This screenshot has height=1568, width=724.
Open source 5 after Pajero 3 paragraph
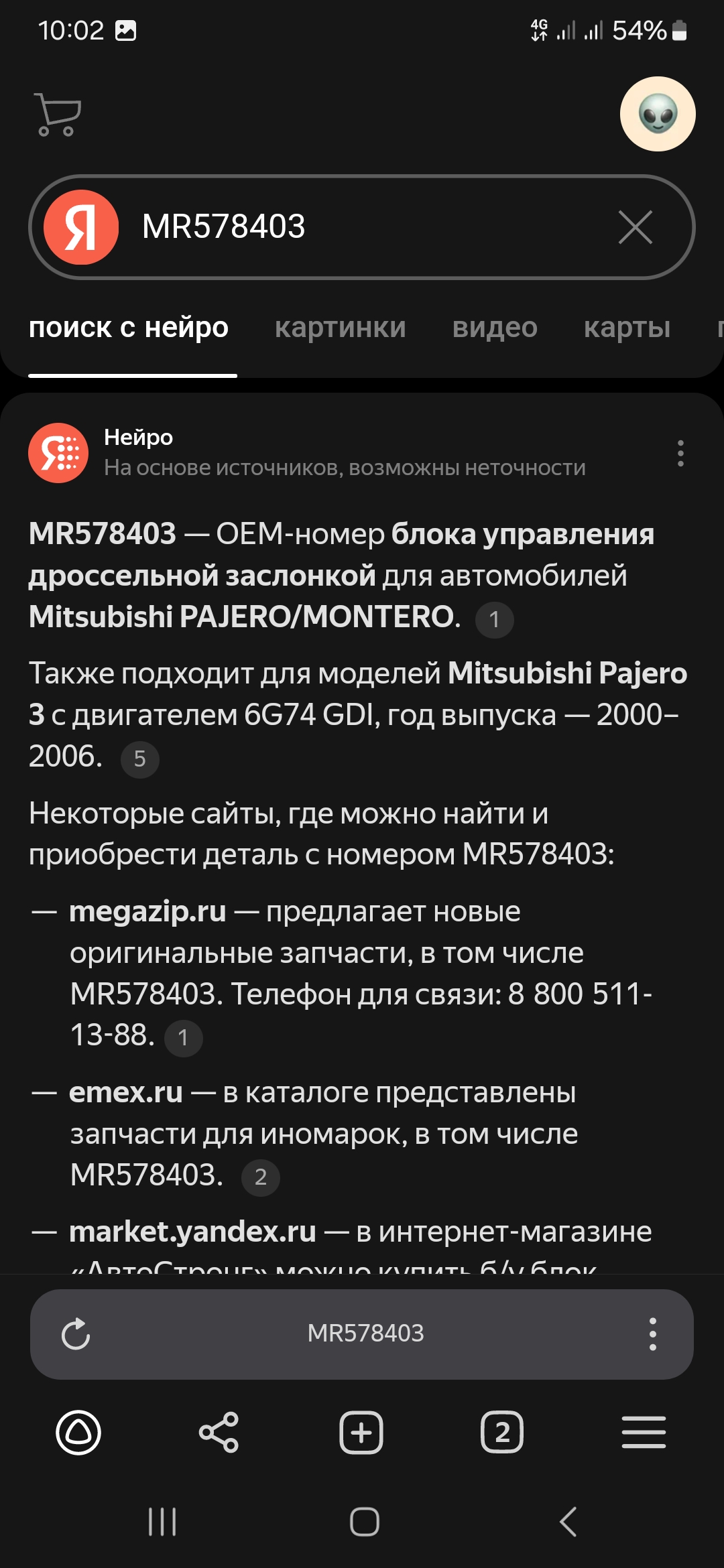coord(139,759)
